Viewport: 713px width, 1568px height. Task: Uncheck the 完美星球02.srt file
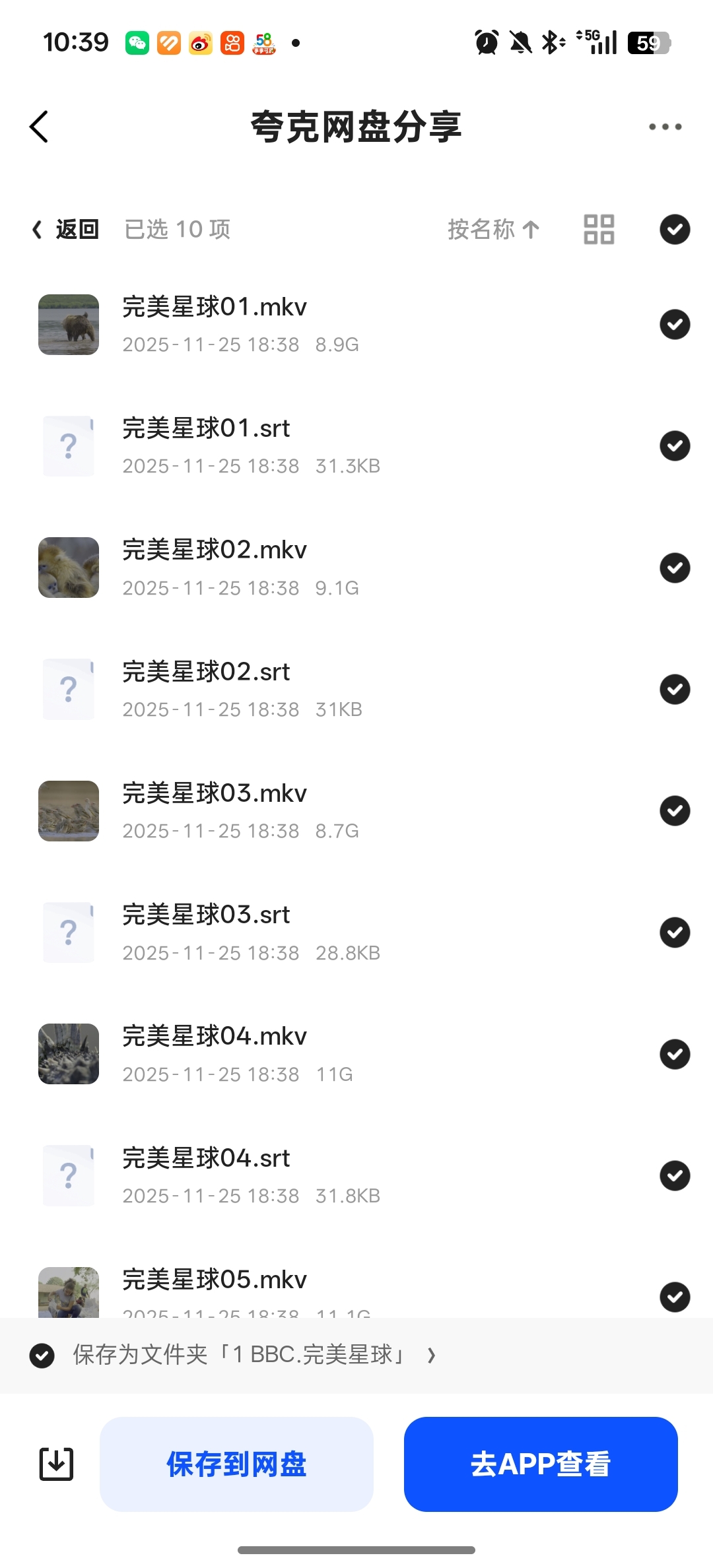pos(675,690)
